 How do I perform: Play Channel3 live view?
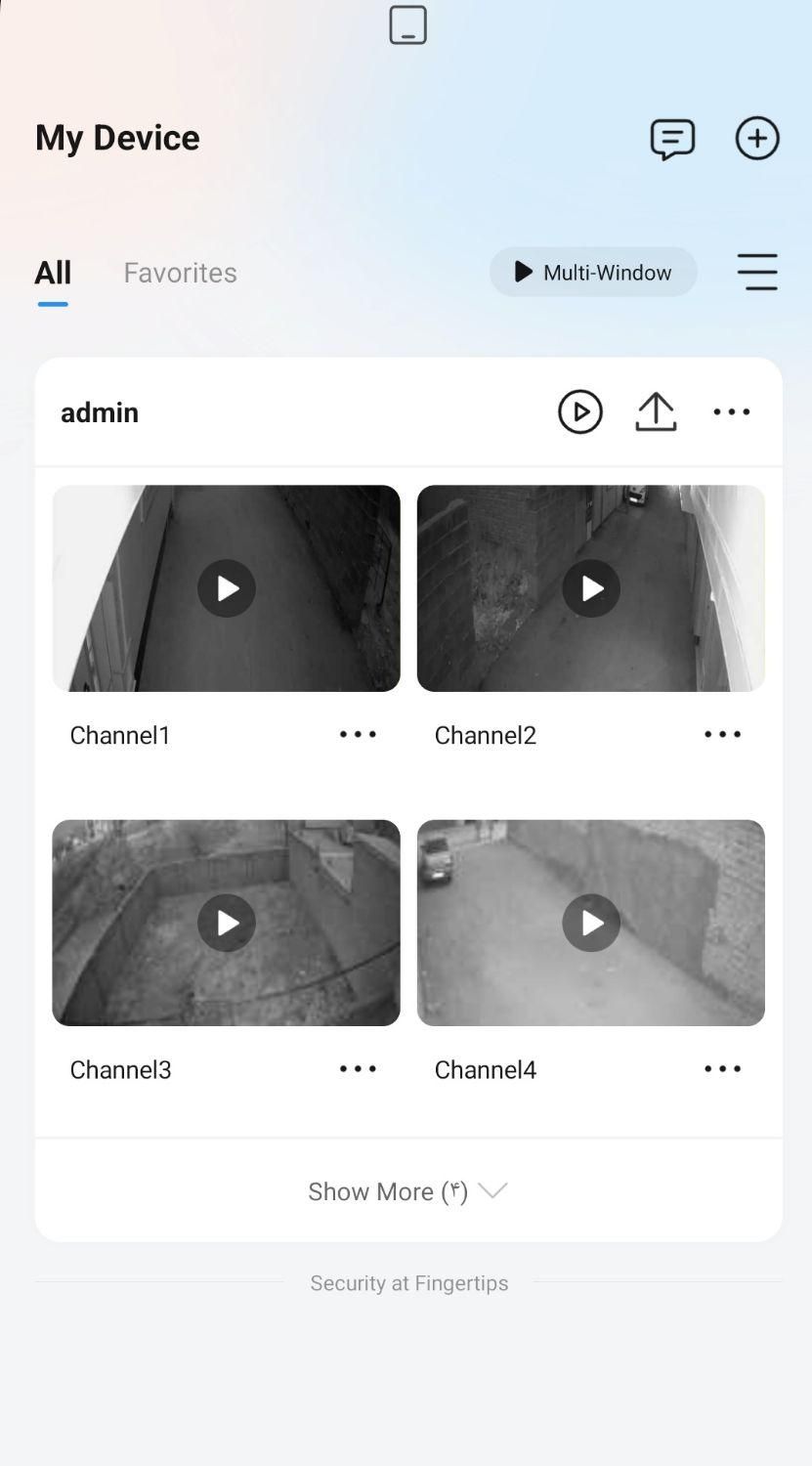coord(227,923)
